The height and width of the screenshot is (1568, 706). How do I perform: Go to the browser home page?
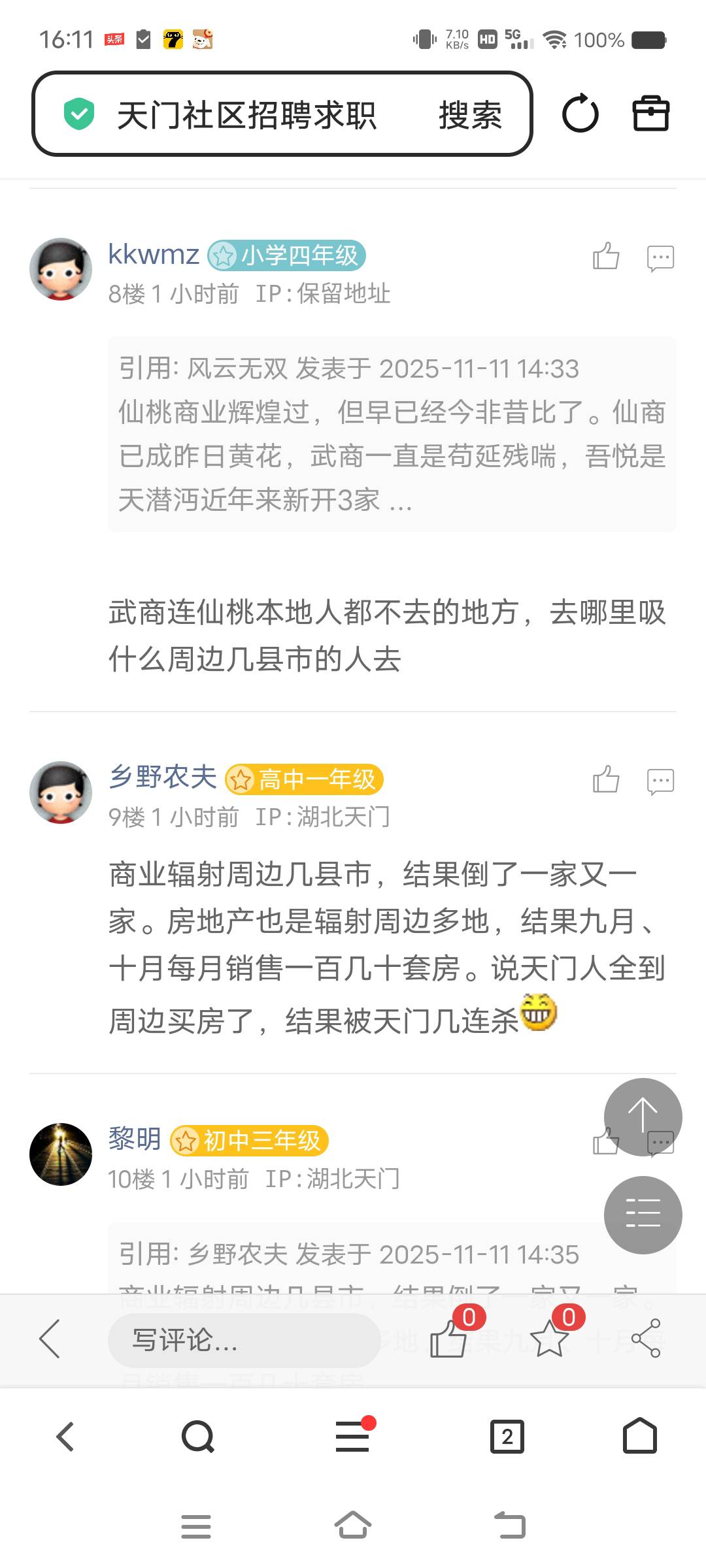639,1437
